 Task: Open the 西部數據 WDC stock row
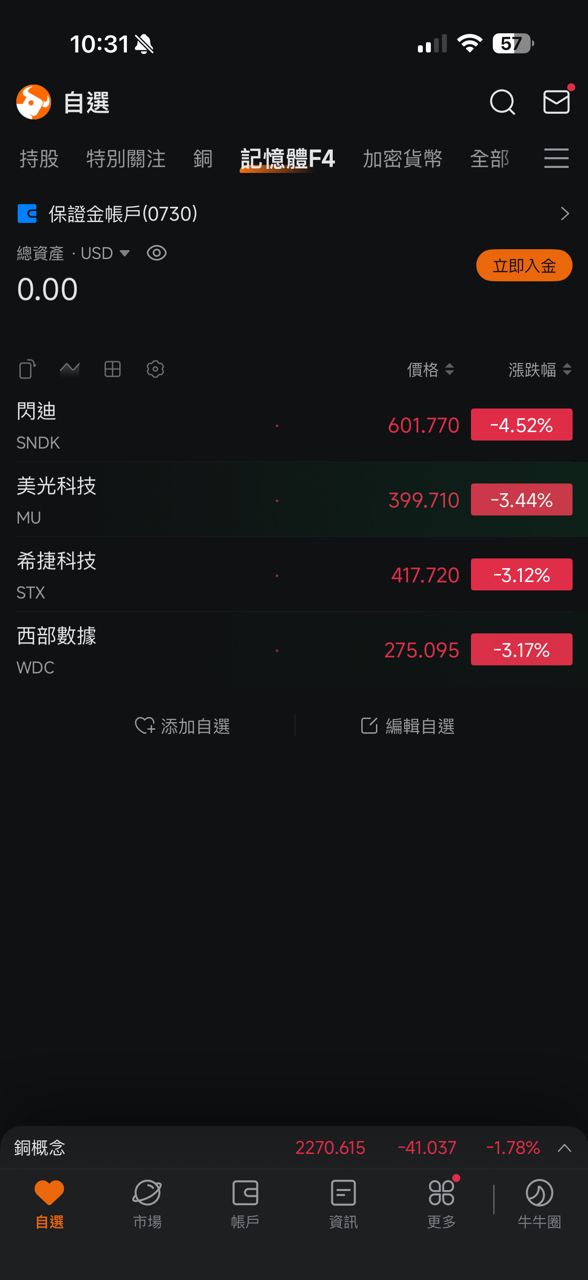[294, 650]
